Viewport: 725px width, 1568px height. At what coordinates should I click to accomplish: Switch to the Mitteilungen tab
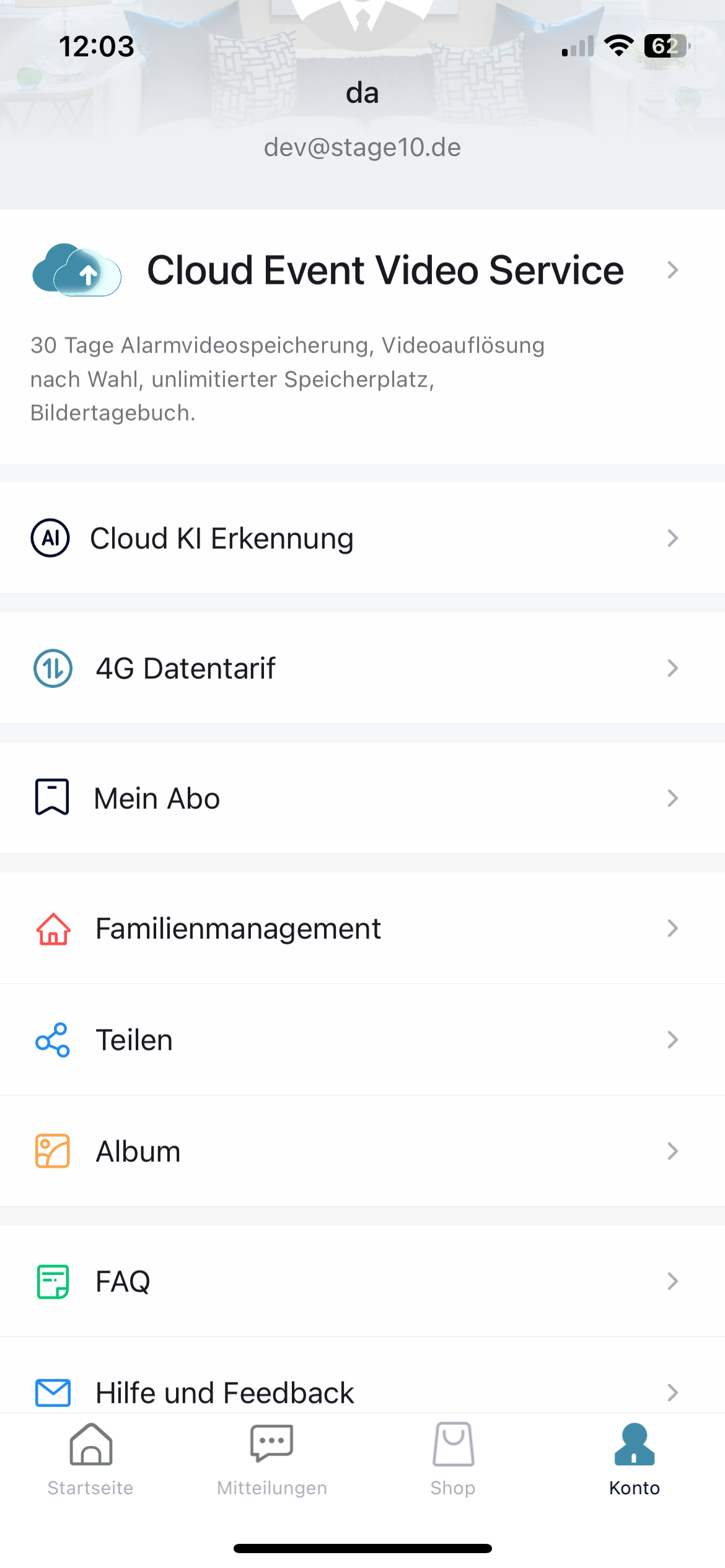[x=272, y=1460]
